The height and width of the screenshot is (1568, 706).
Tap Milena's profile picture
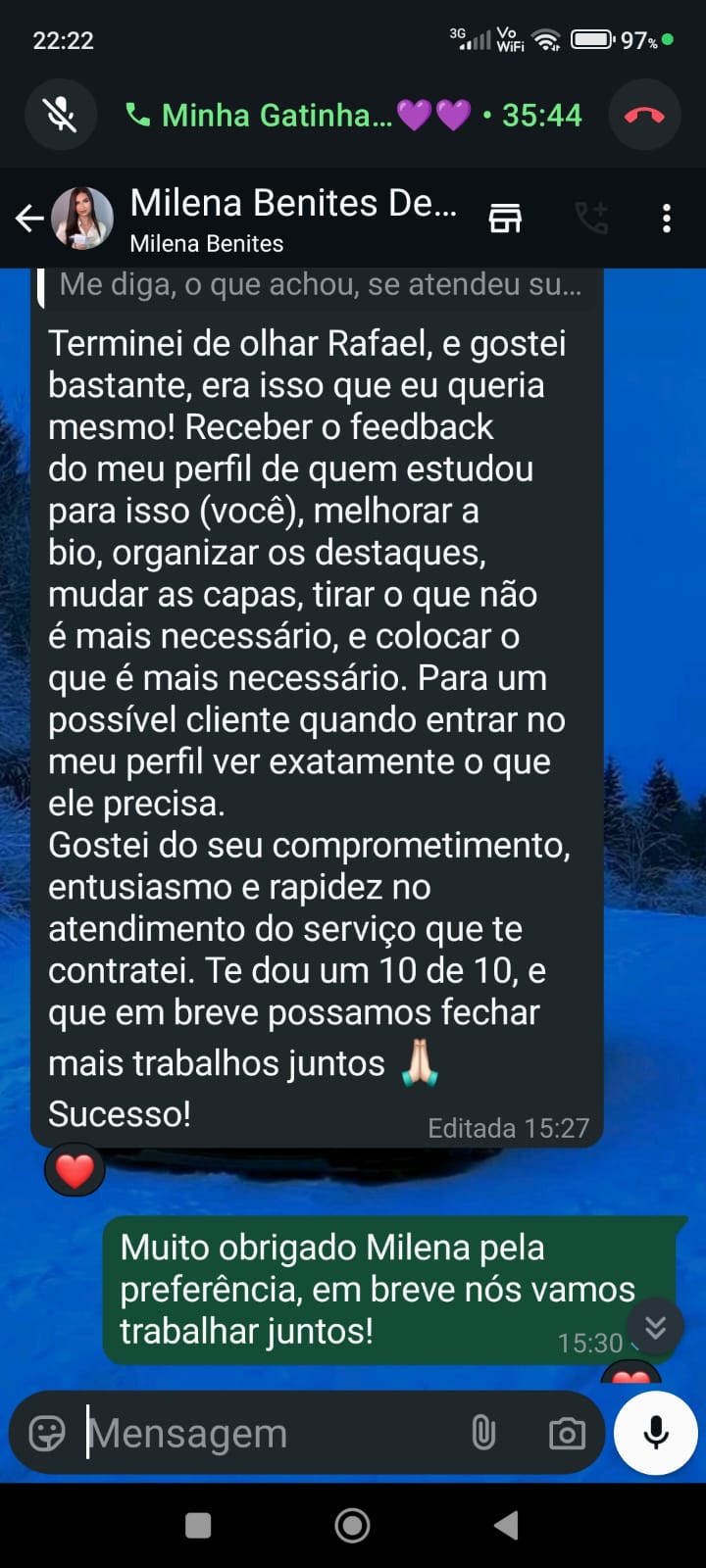pos(80,218)
